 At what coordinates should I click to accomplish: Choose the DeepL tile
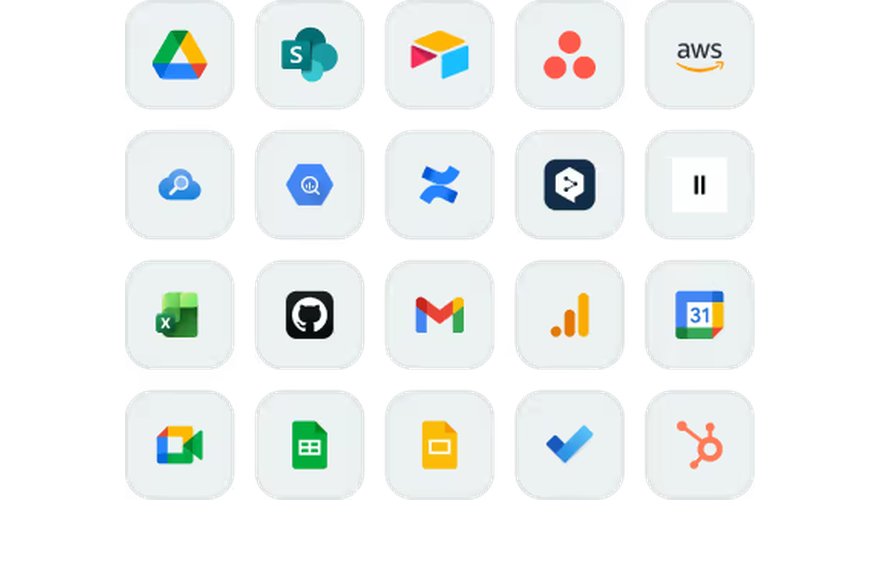570,185
